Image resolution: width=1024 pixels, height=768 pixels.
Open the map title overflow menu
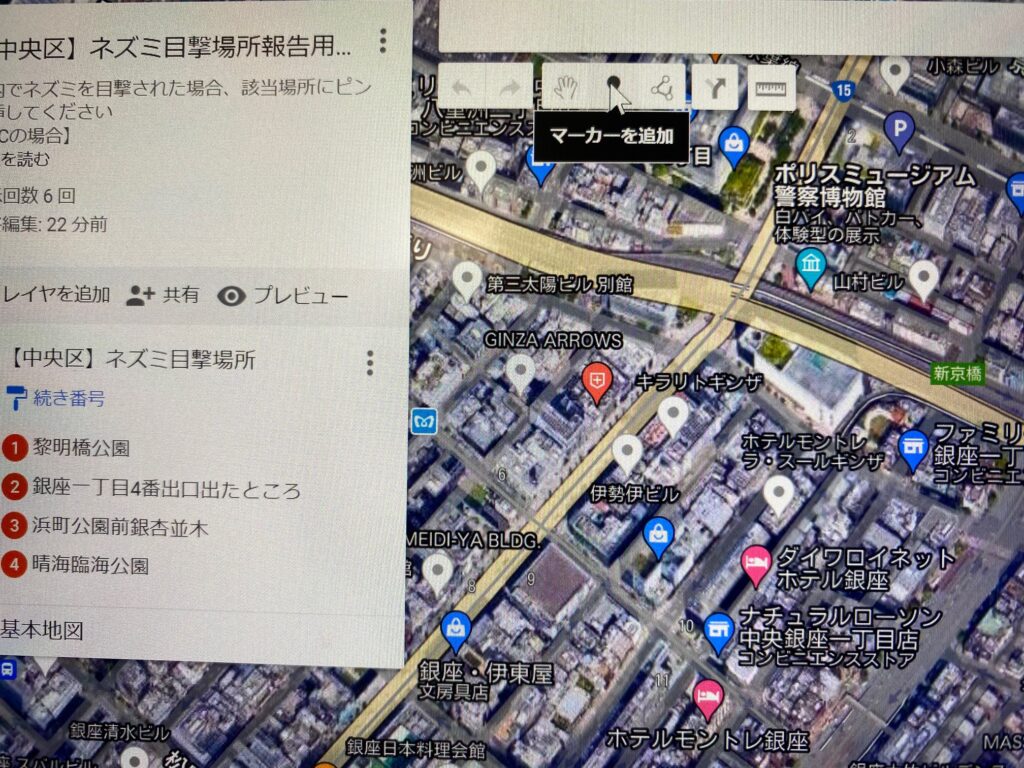coord(382,42)
